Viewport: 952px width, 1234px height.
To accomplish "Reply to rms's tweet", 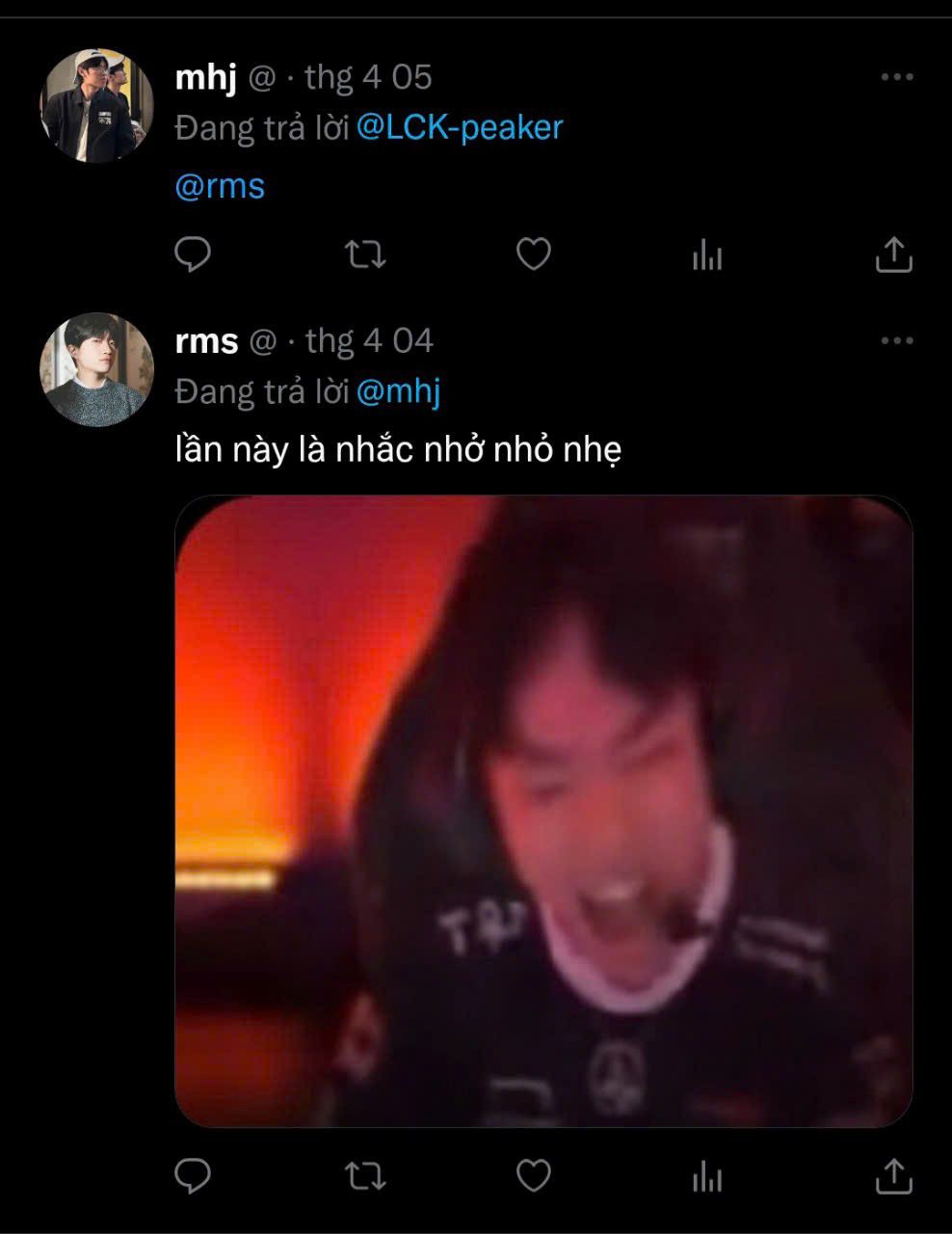I will coord(193,1176).
